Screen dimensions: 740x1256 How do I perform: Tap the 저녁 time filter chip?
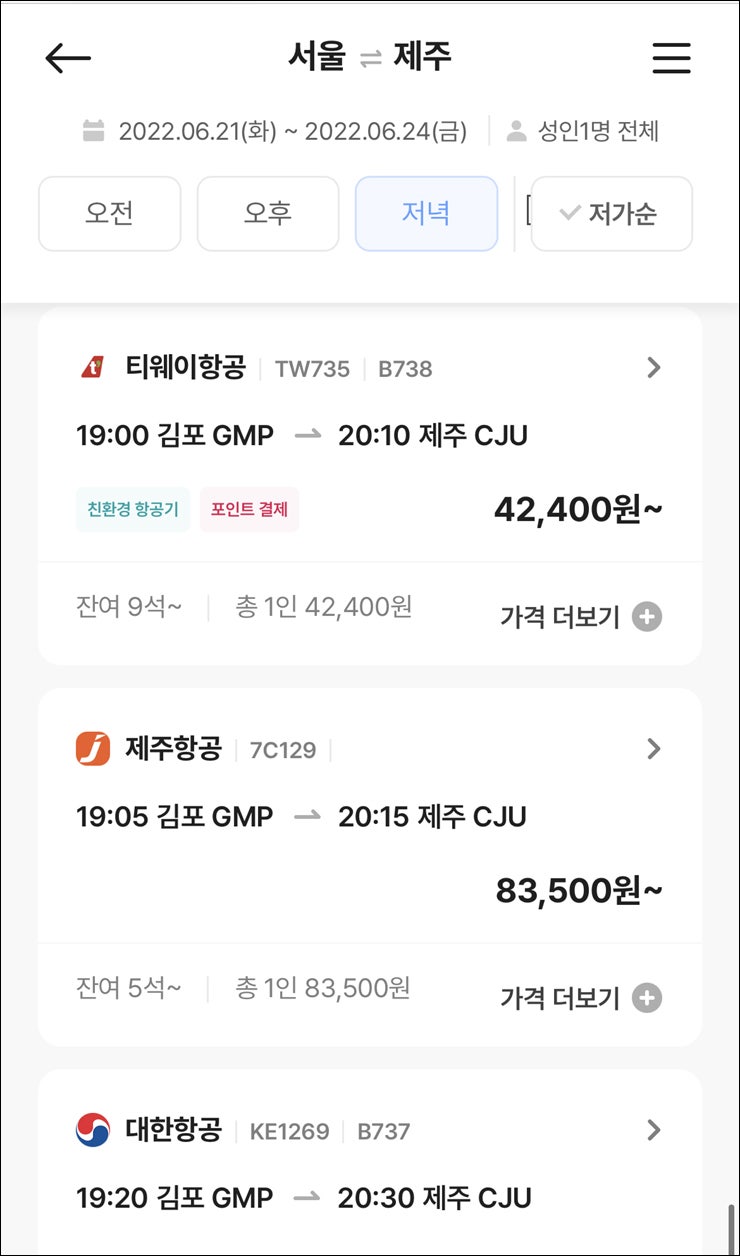click(x=426, y=214)
